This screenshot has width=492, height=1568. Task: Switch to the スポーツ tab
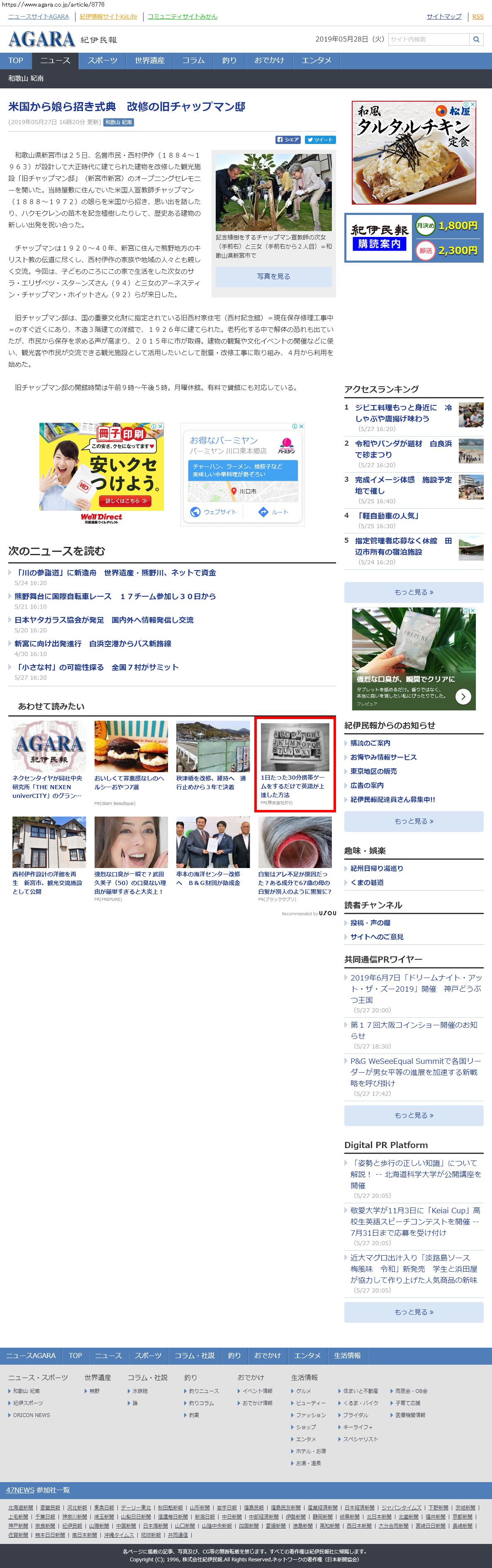tap(102, 61)
